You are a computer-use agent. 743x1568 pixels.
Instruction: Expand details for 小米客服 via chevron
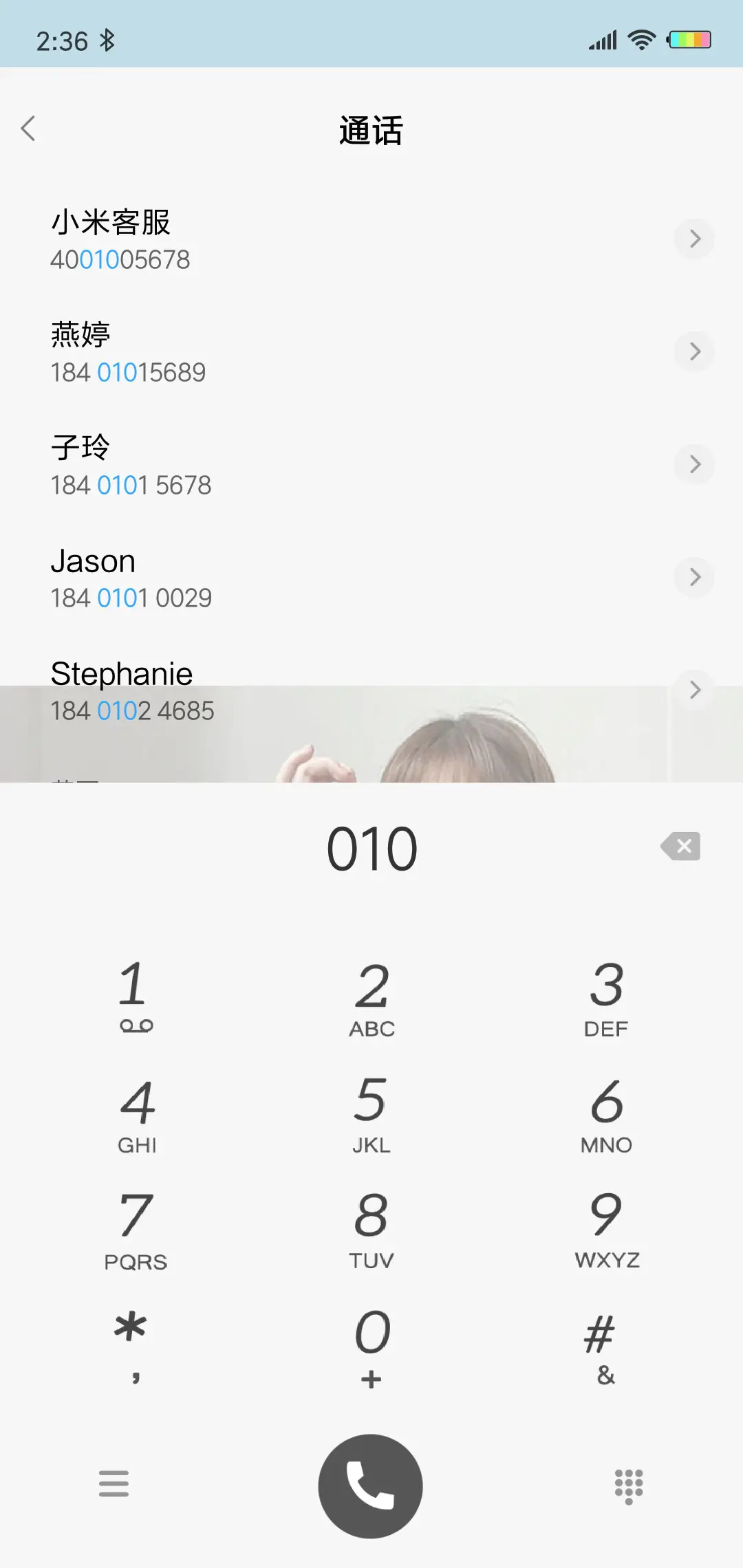coord(694,239)
